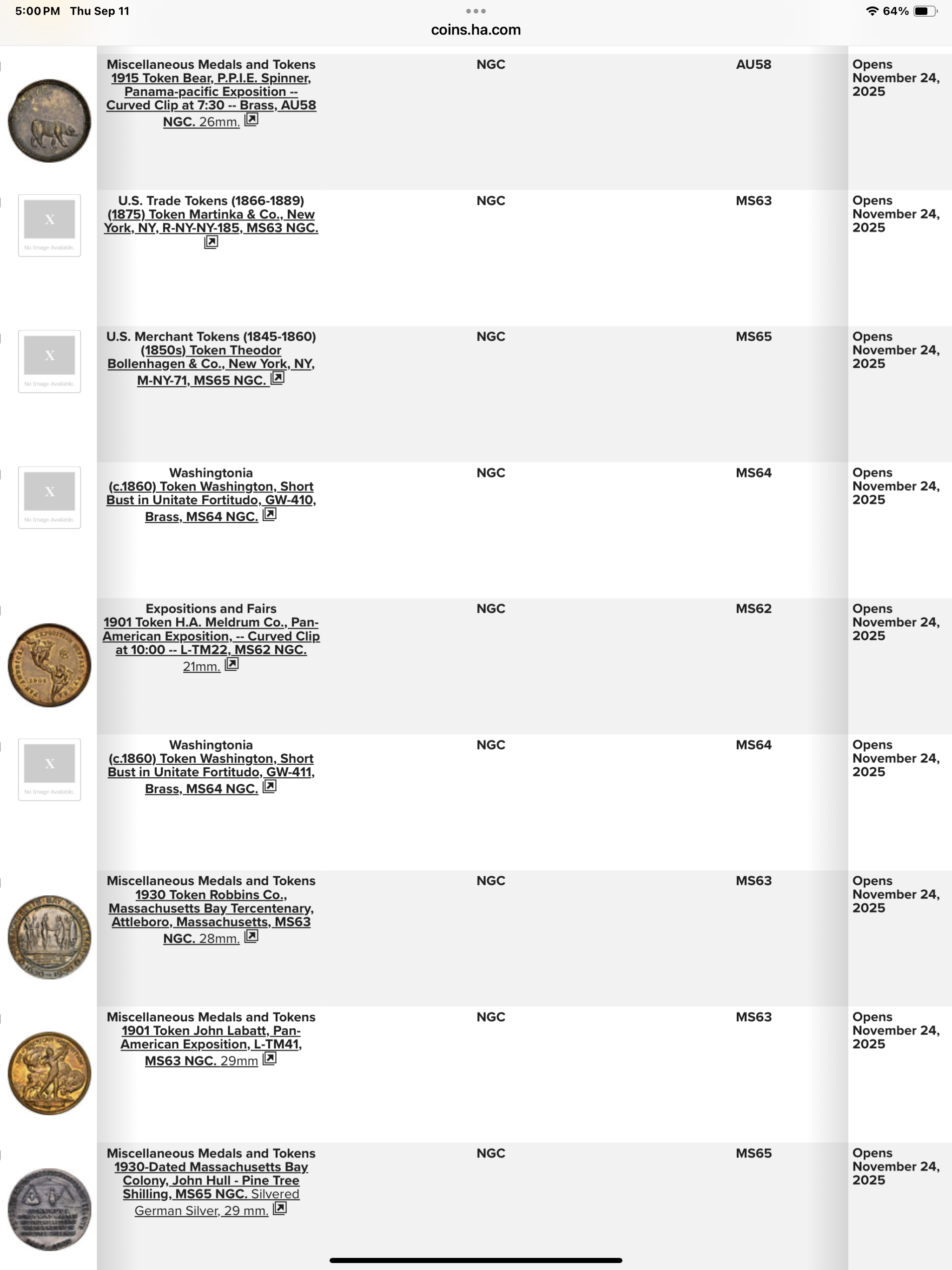The image size is (952, 1270).
Task: Open the H.A. Meldrum Co. Pan-American token listing
Action: pos(211,636)
